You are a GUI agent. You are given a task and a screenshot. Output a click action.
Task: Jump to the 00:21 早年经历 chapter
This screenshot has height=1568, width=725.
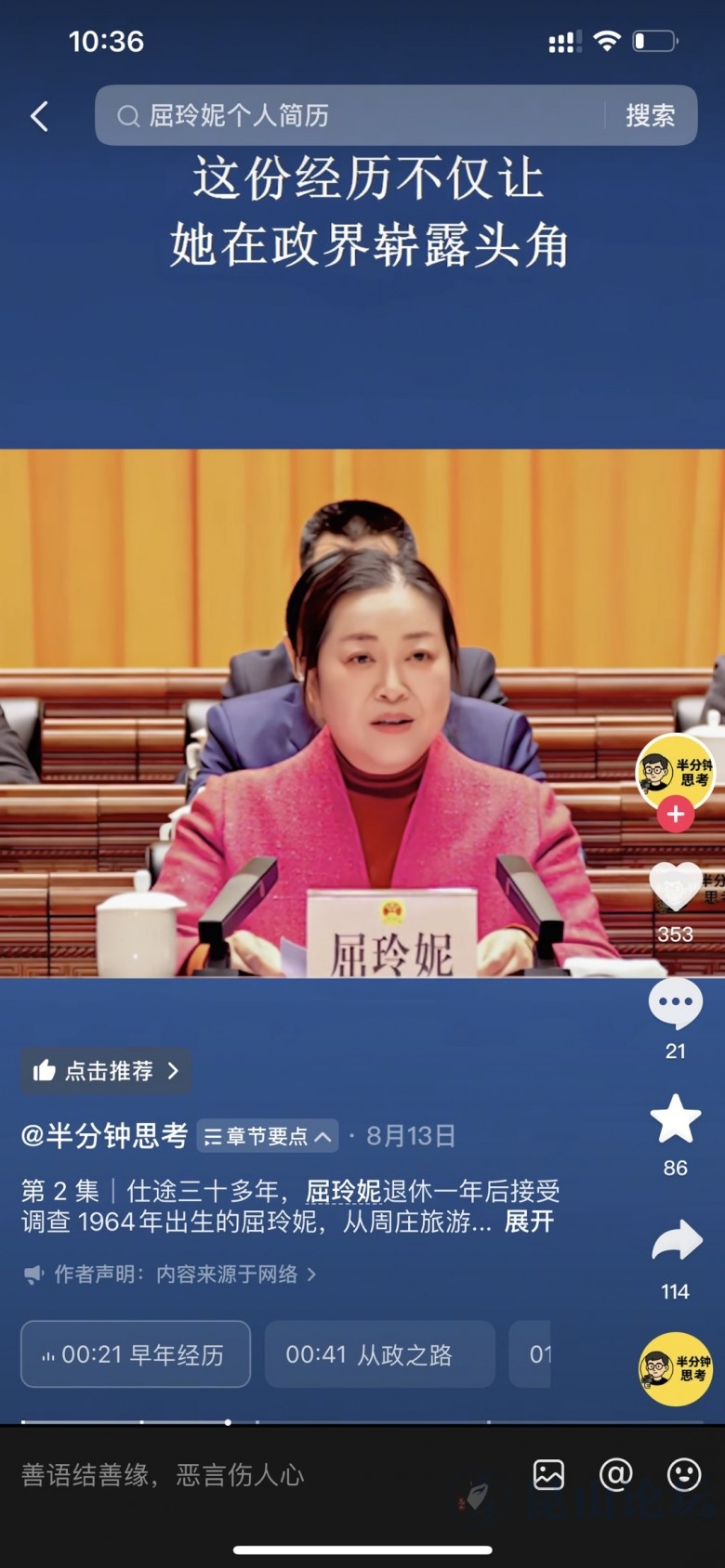click(x=136, y=1354)
